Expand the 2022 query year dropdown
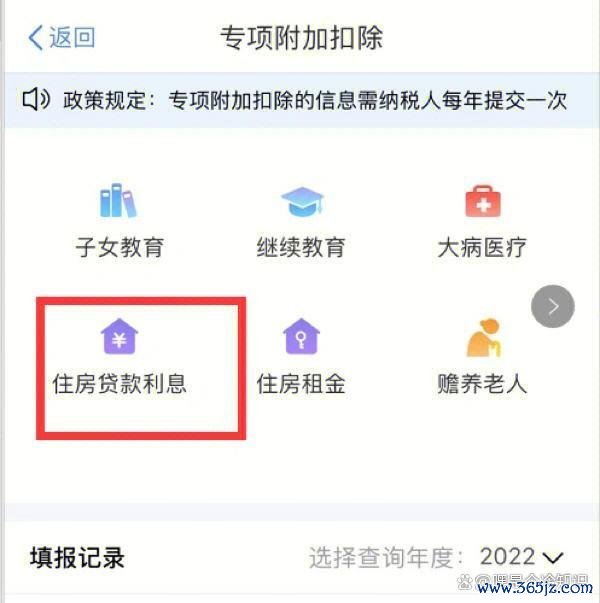 521,556
